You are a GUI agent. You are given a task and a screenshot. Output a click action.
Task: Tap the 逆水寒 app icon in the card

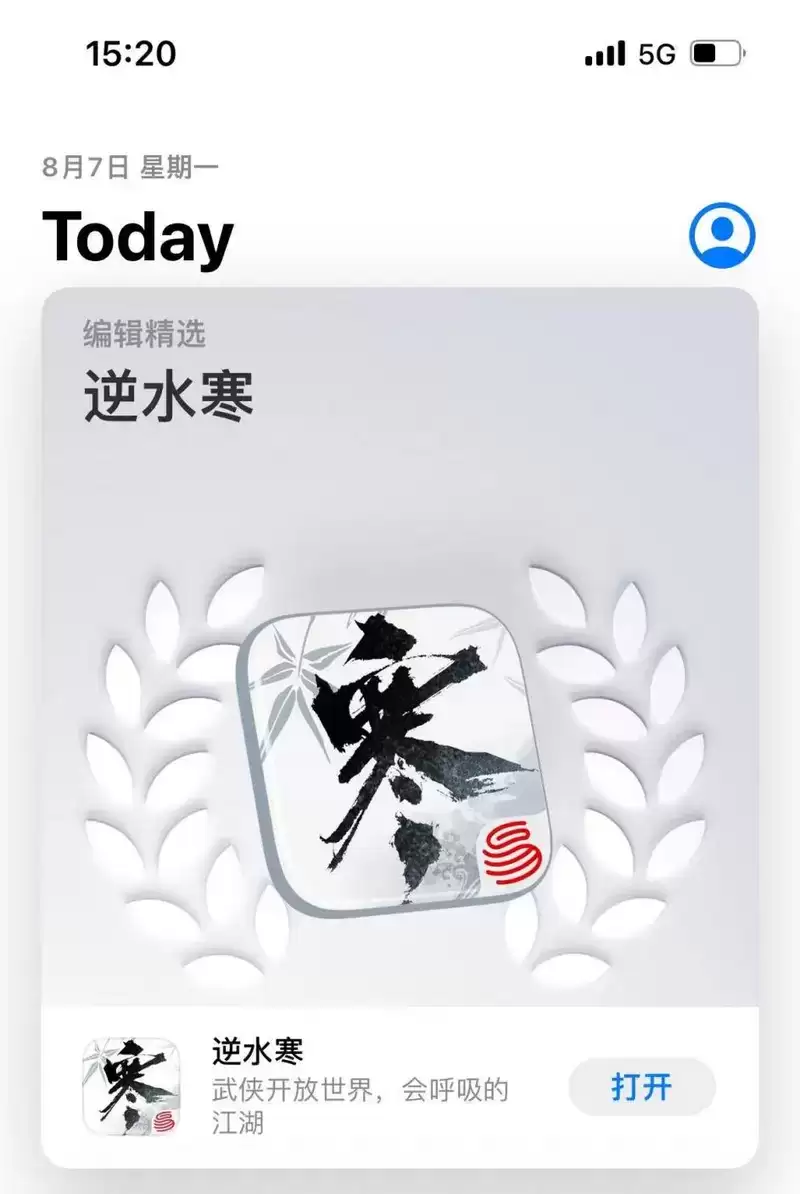(x=397, y=760)
